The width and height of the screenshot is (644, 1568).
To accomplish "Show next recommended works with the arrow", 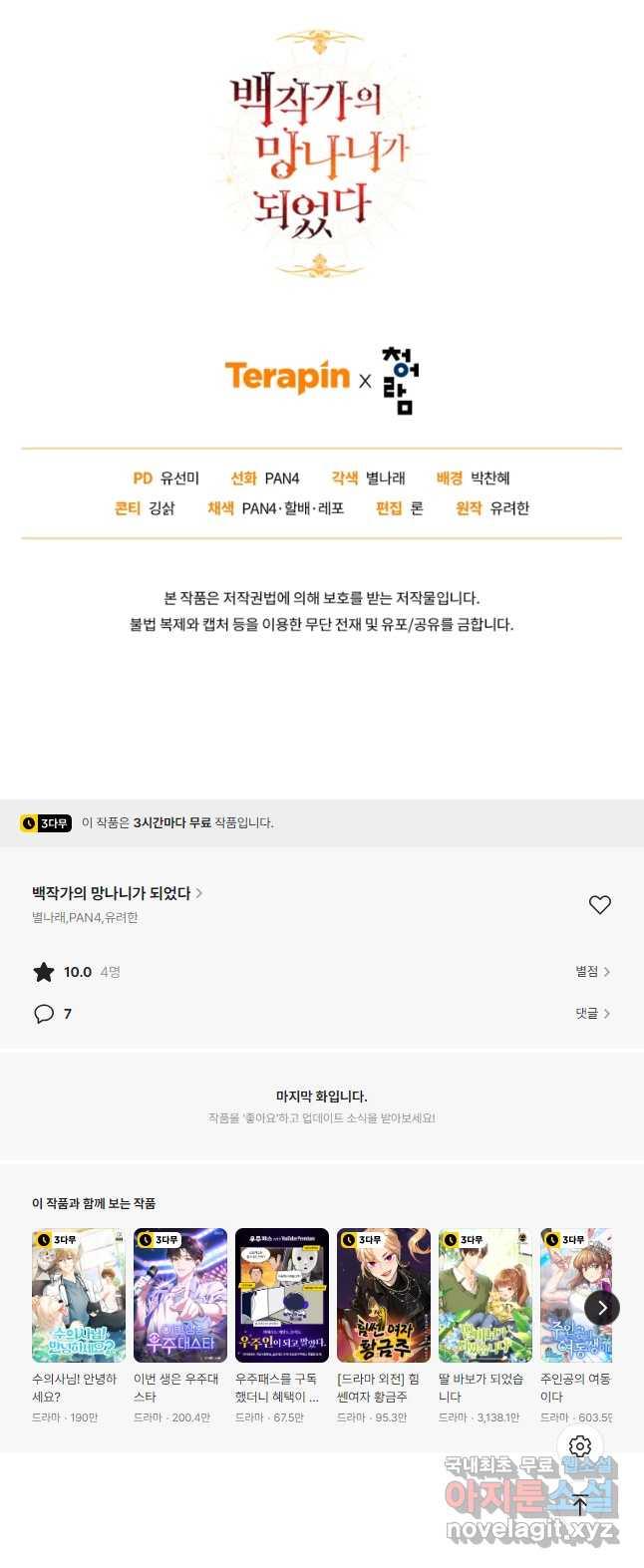I will (x=601, y=1308).
